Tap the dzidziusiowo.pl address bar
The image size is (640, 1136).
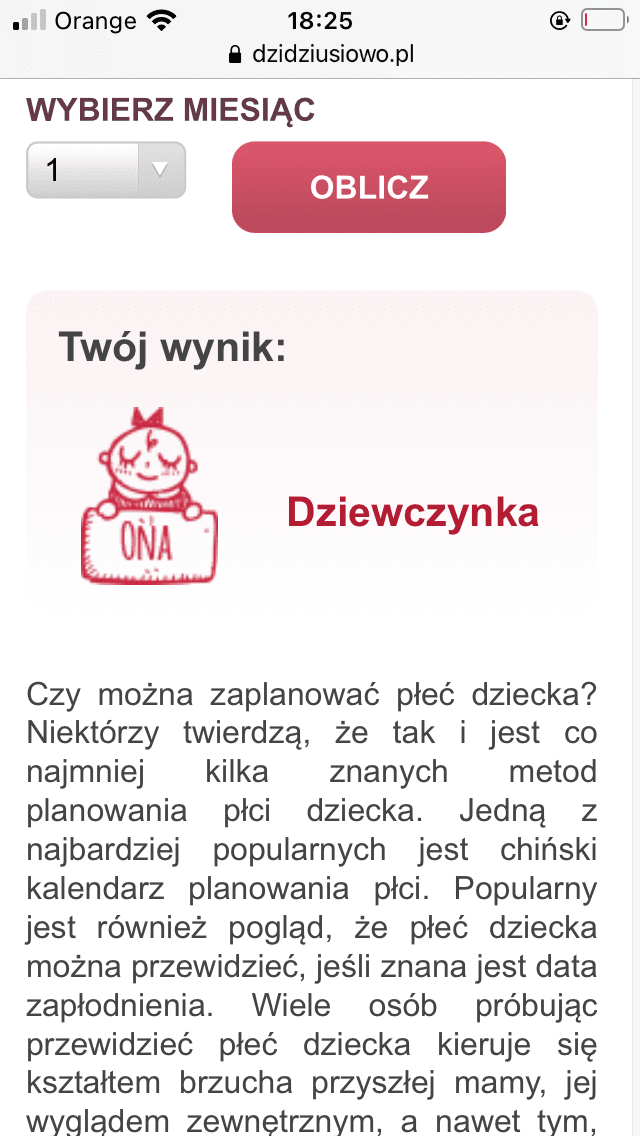coord(320,55)
